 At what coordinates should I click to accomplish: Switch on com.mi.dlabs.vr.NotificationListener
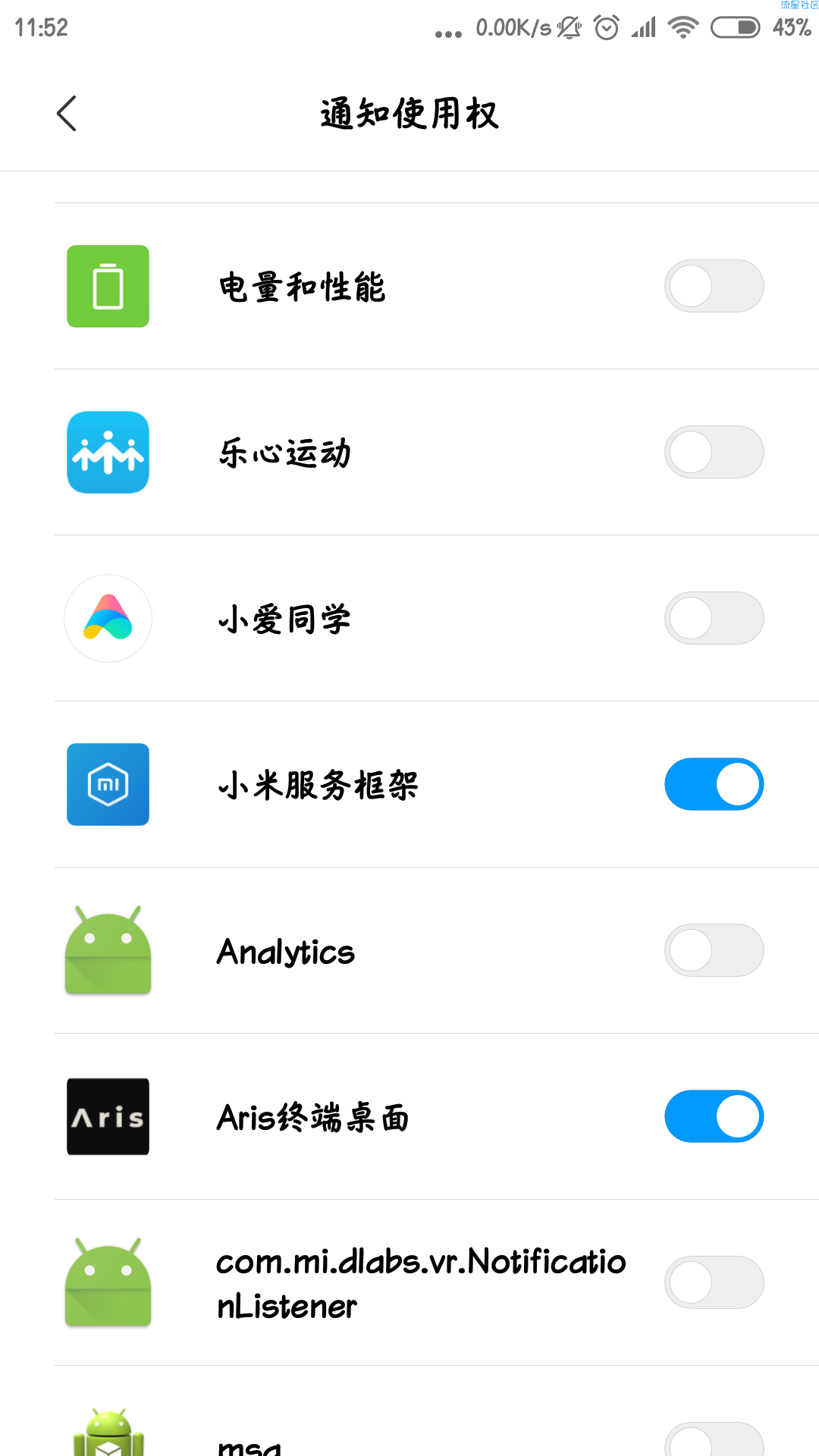[x=714, y=1282]
